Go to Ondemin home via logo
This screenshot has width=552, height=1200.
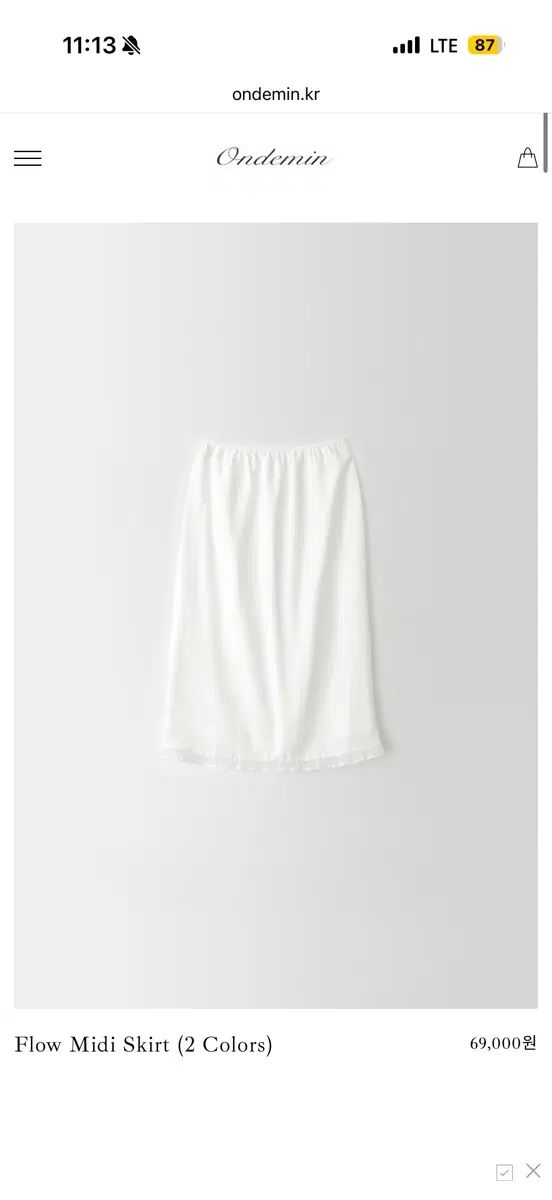[x=273, y=157]
